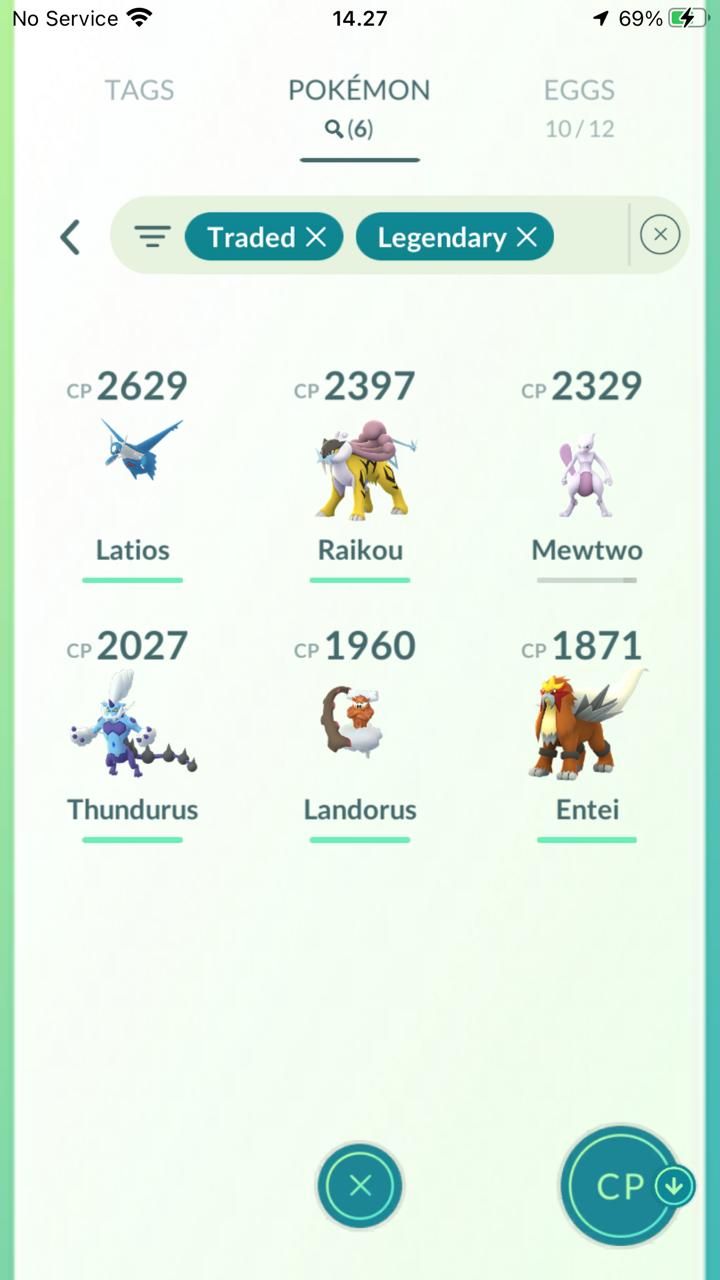Remove the Traded filter chip
Viewport: 720px width, 1280px height.
pos(316,237)
